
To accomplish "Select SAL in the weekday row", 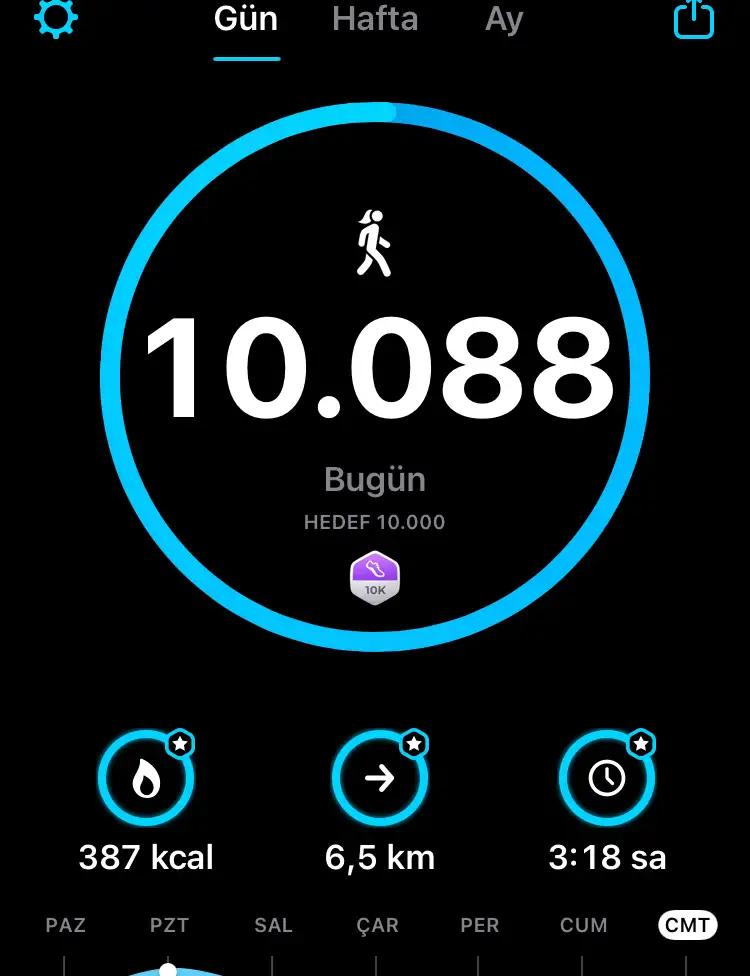I will (273, 925).
